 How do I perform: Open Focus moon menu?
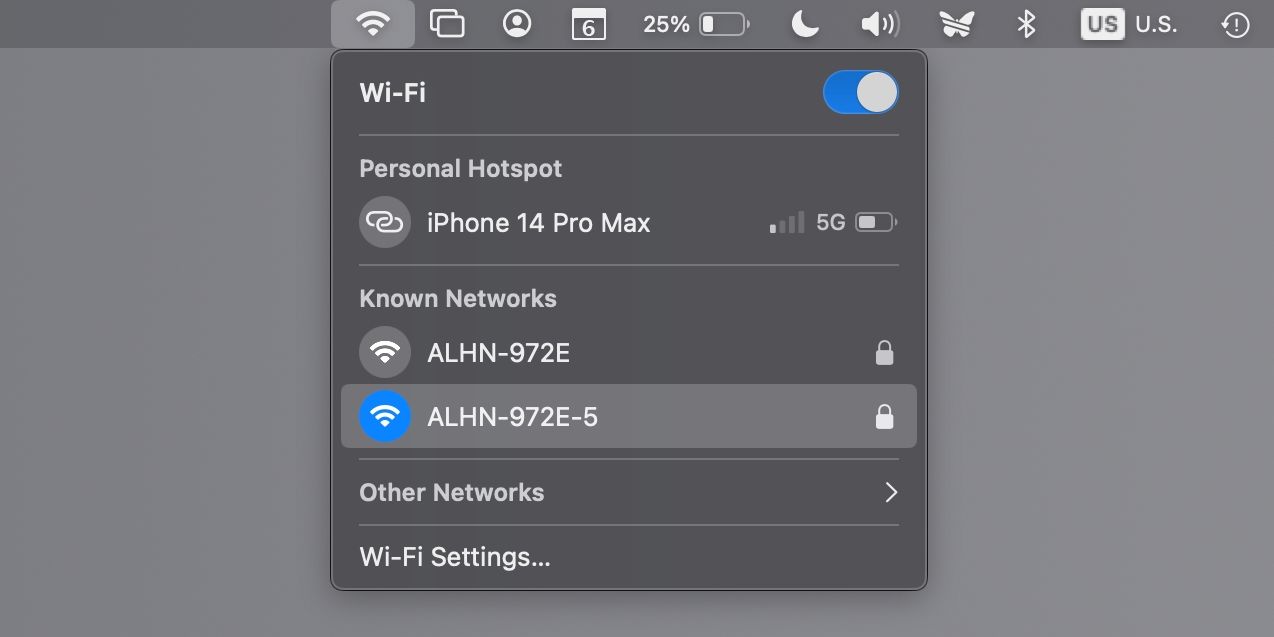805,24
